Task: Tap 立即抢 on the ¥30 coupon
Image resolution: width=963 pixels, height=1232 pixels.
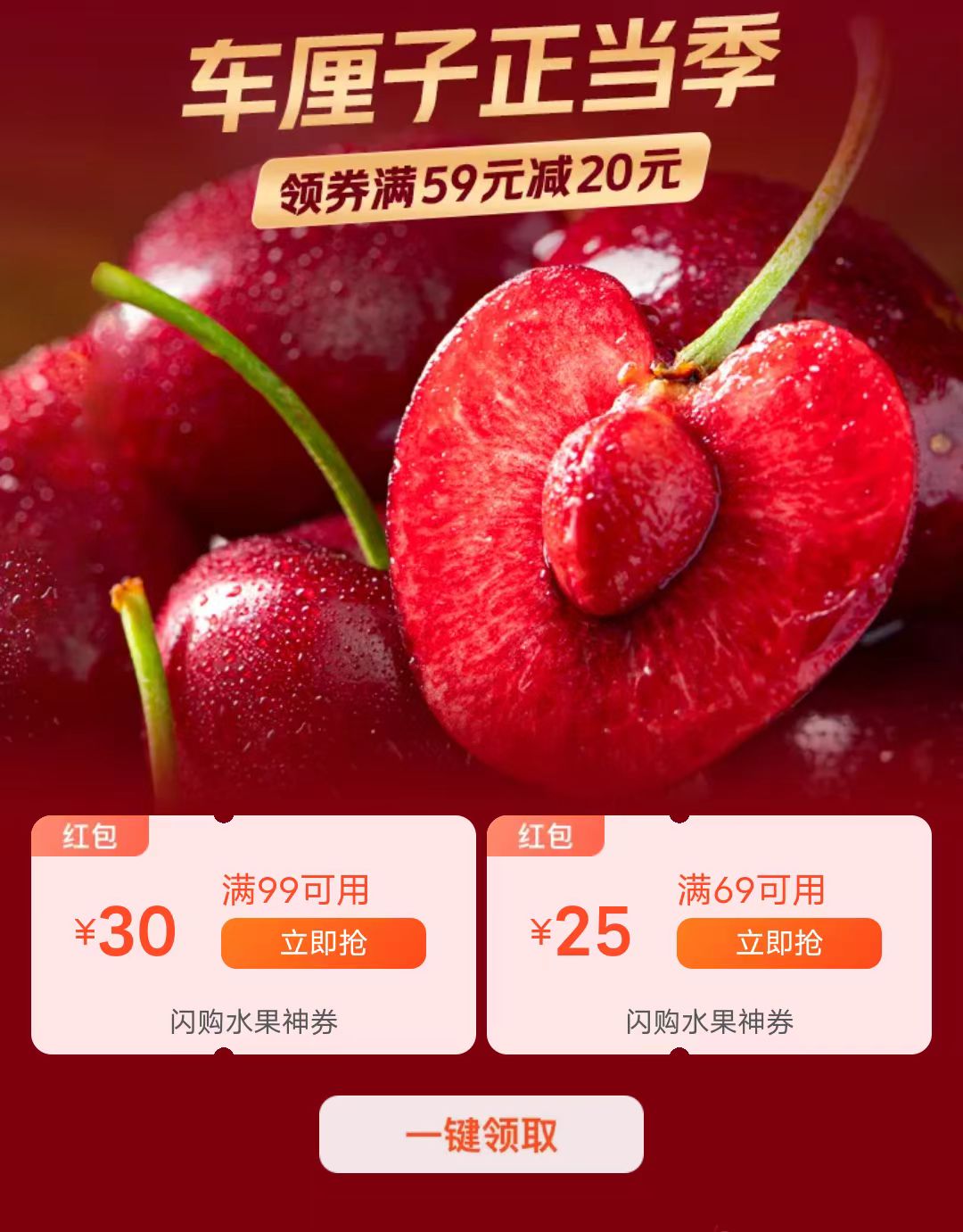Action: 323,943
